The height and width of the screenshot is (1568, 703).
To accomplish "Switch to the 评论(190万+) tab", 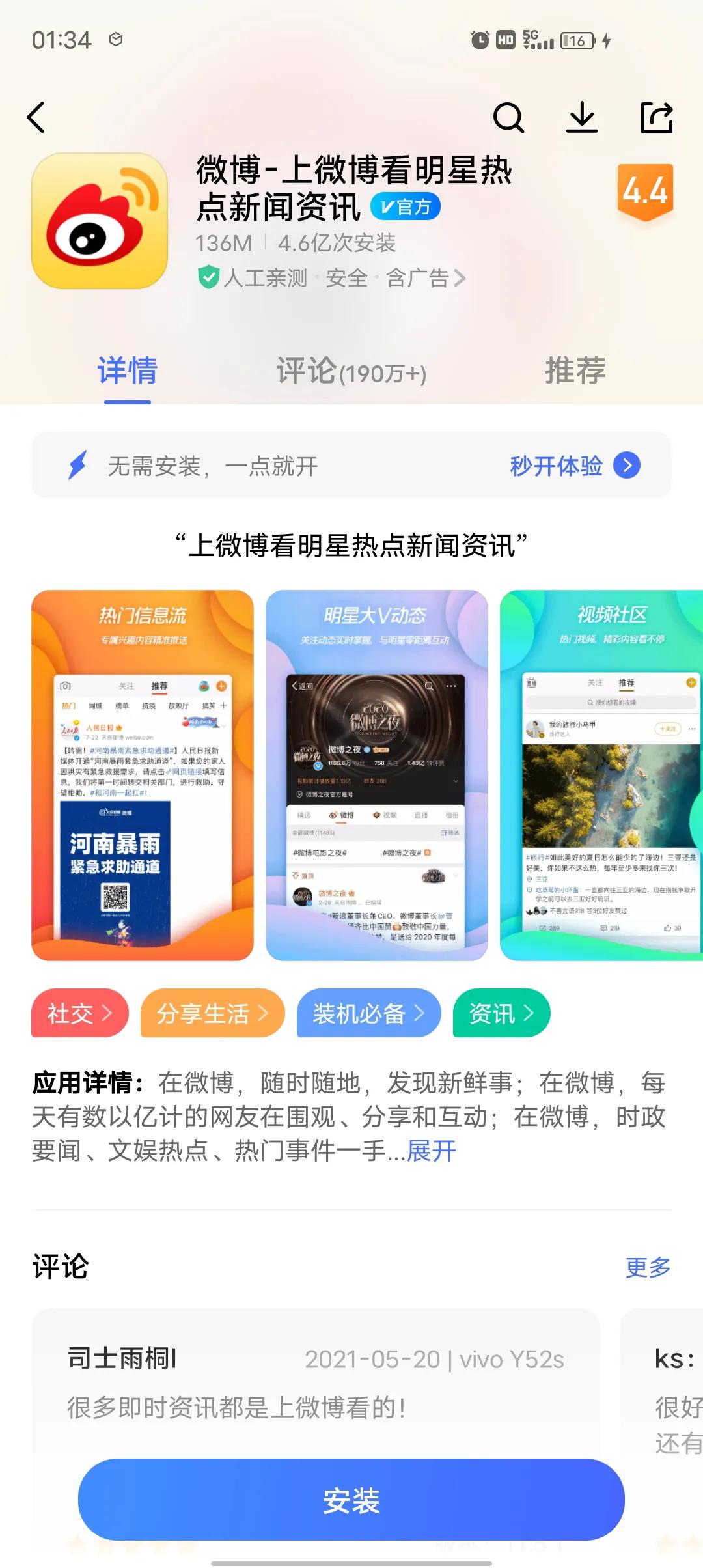I will point(351,372).
